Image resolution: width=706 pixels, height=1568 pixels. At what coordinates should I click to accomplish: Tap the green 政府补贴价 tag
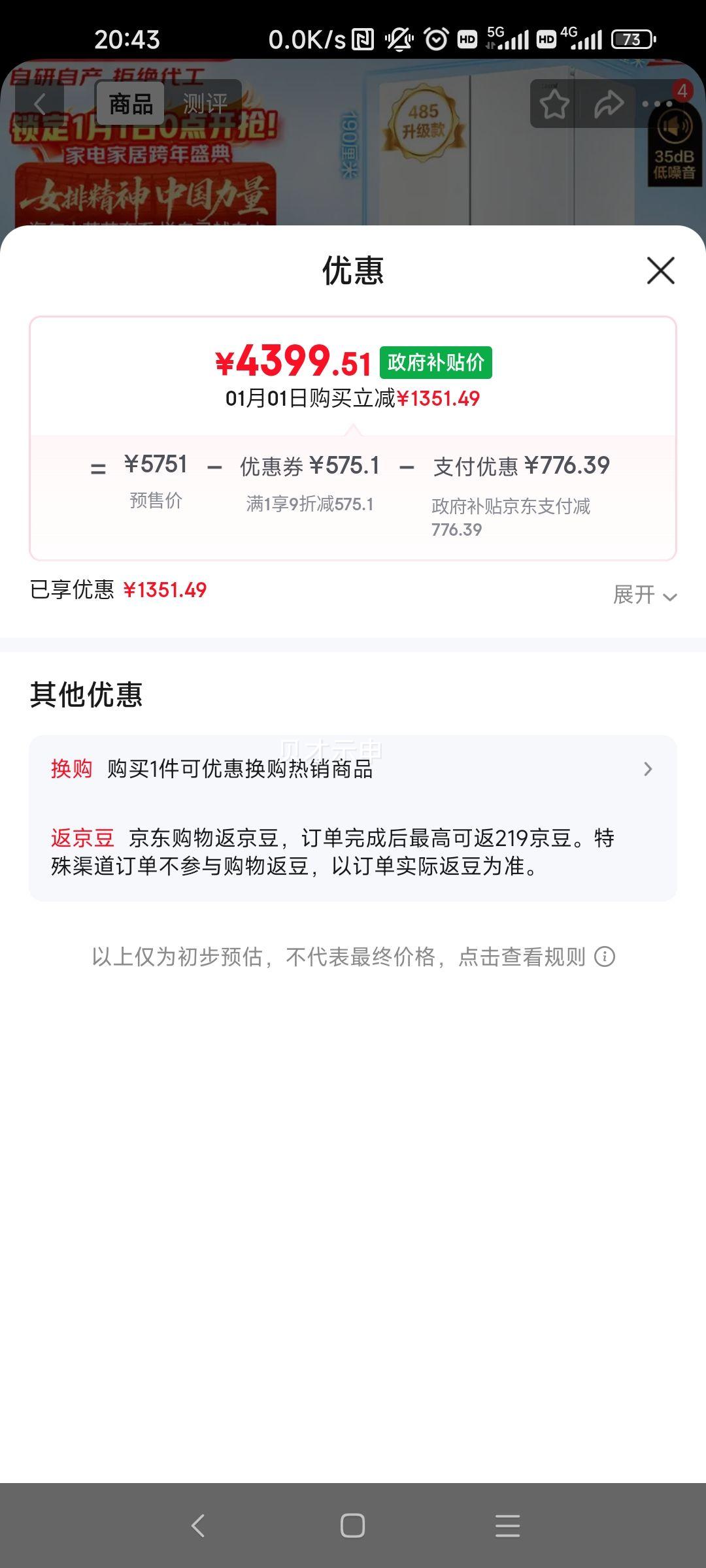click(x=435, y=363)
